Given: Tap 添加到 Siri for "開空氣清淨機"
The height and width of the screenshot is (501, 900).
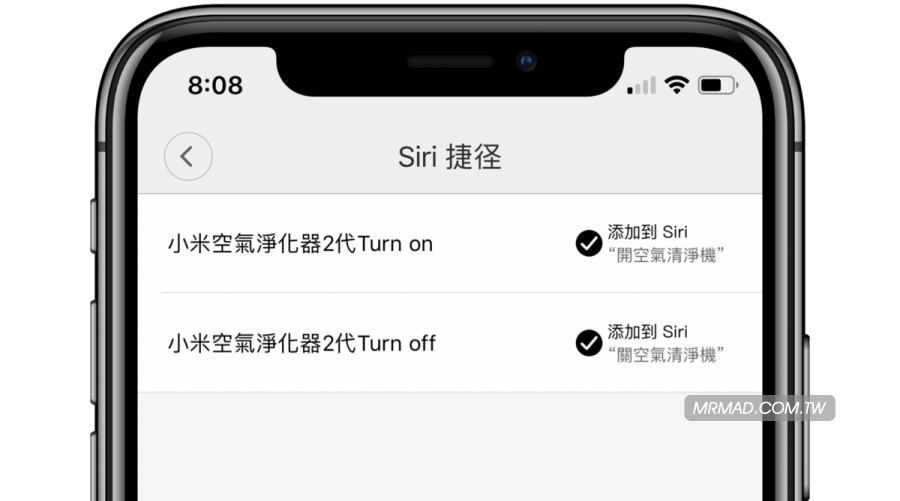Looking at the screenshot, I should (x=651, y=243).
